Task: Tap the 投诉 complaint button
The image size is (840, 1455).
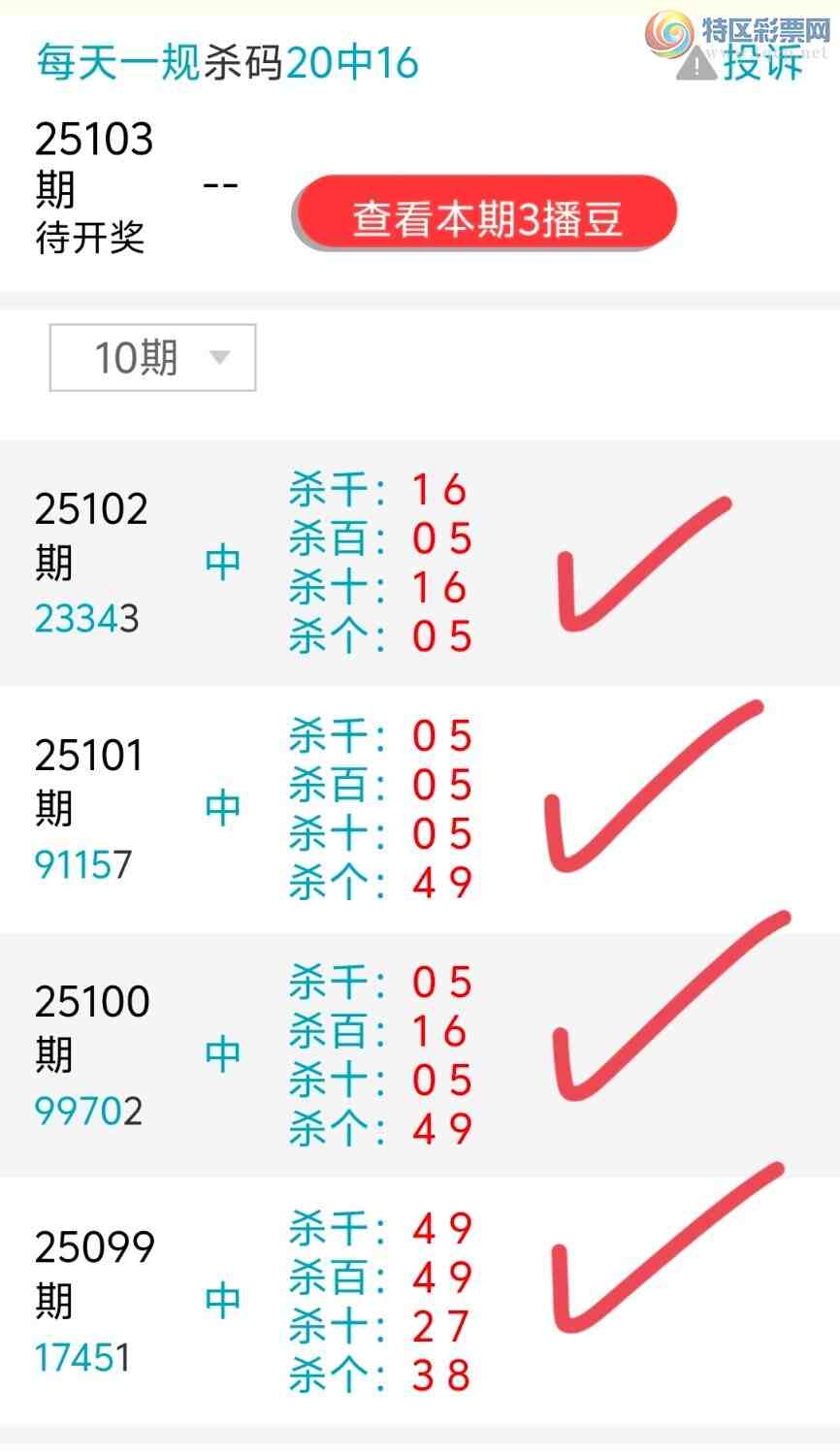Action: click(x=742, y=64)
